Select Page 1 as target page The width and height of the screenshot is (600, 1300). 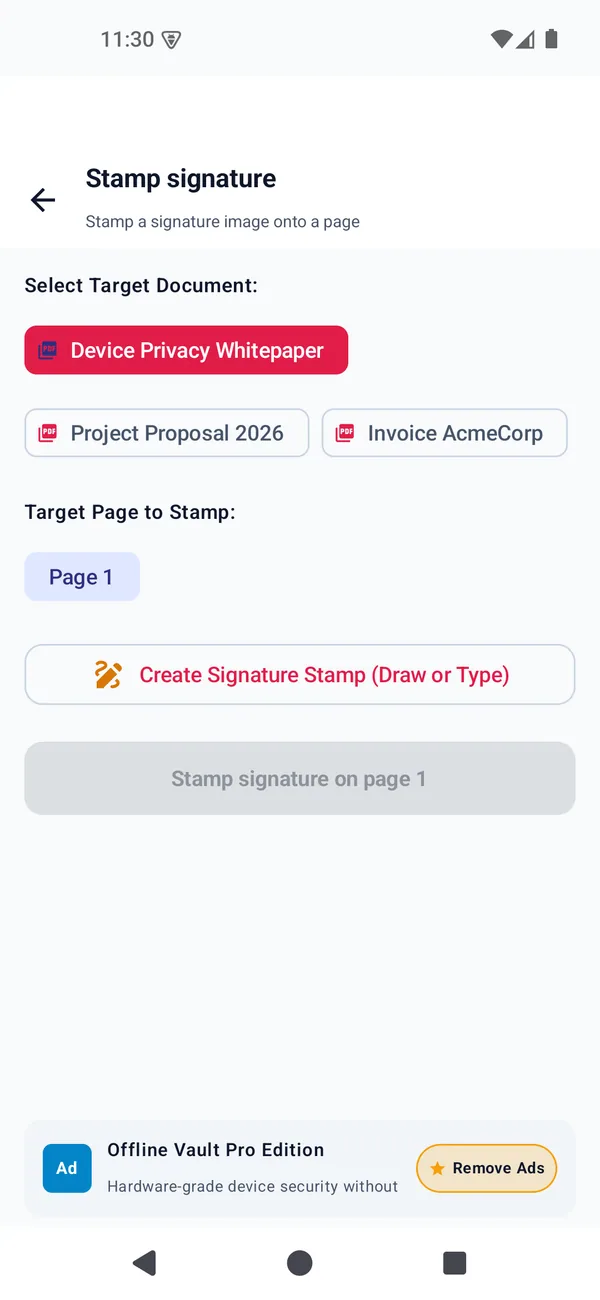point(82,577)
